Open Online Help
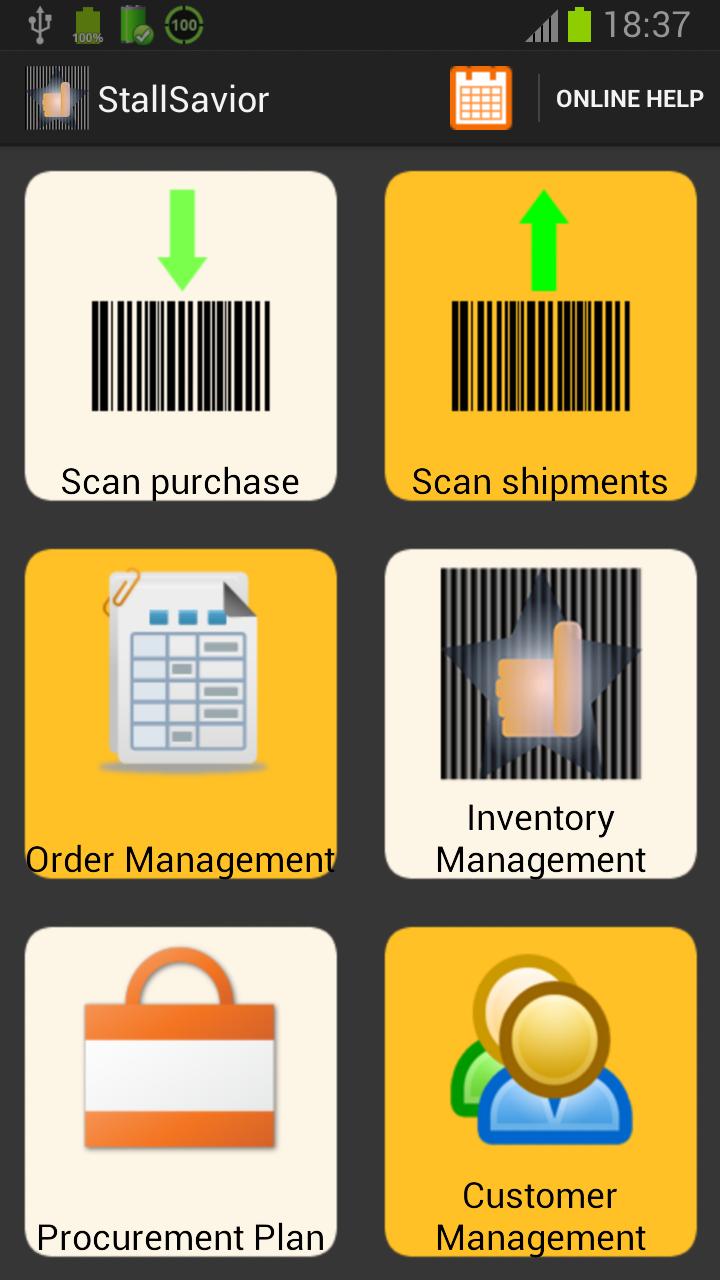 [629, 98]
